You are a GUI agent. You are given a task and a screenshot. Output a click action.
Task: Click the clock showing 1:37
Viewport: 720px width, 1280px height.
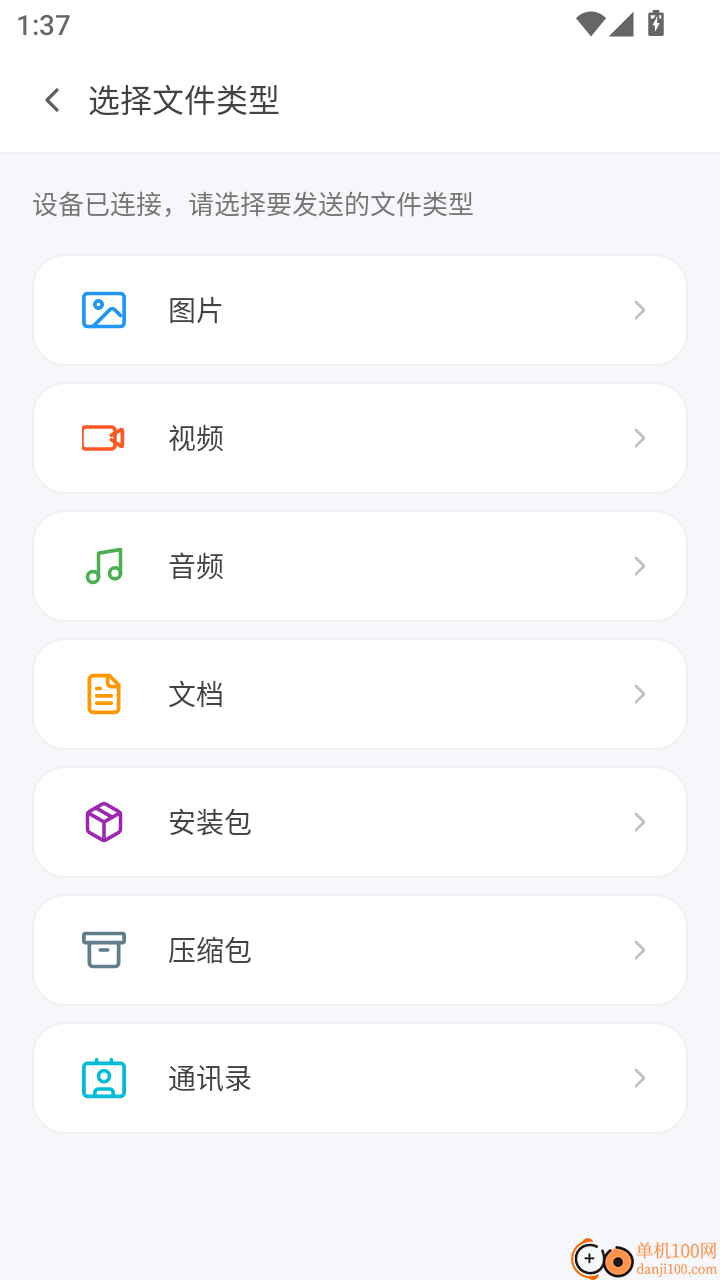(42, 24)
